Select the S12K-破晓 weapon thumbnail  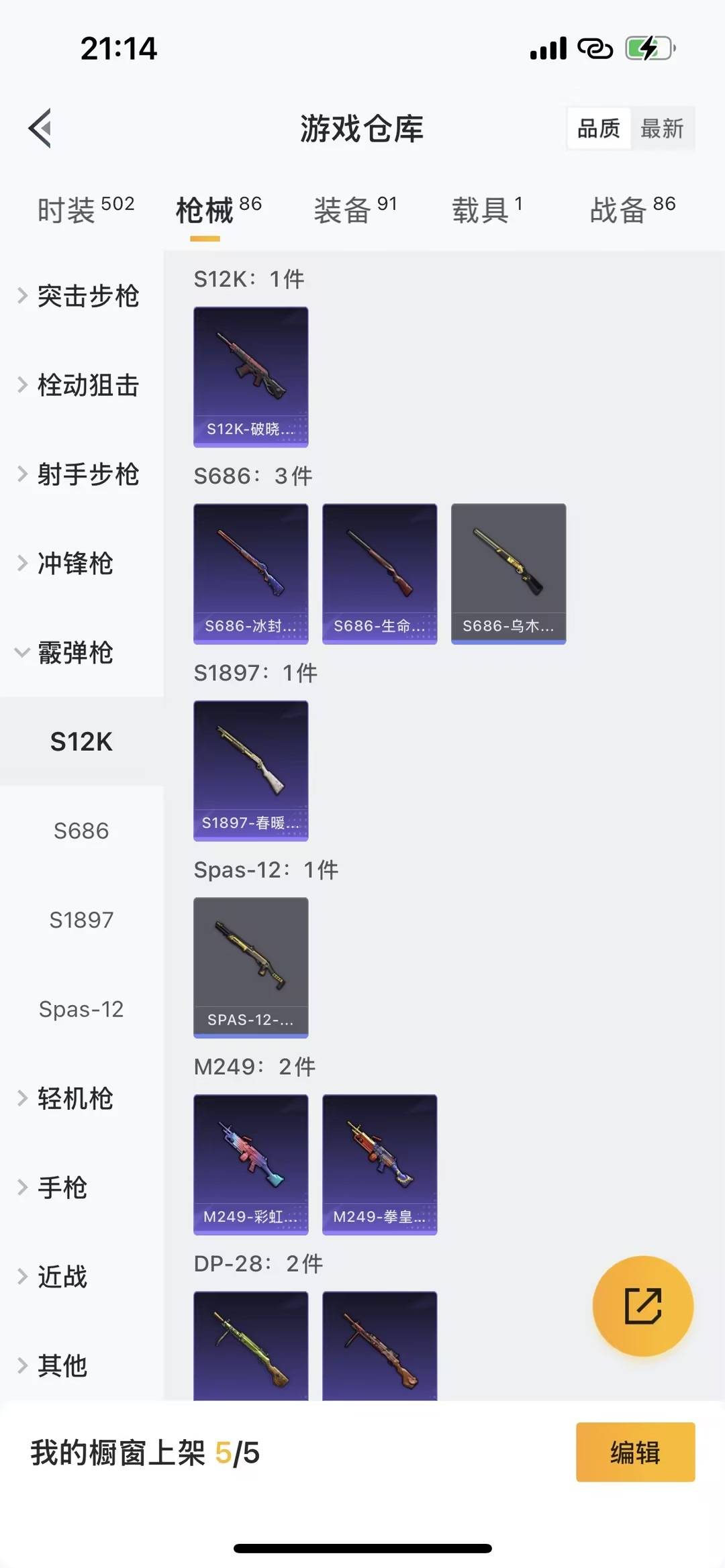point(250,377)
